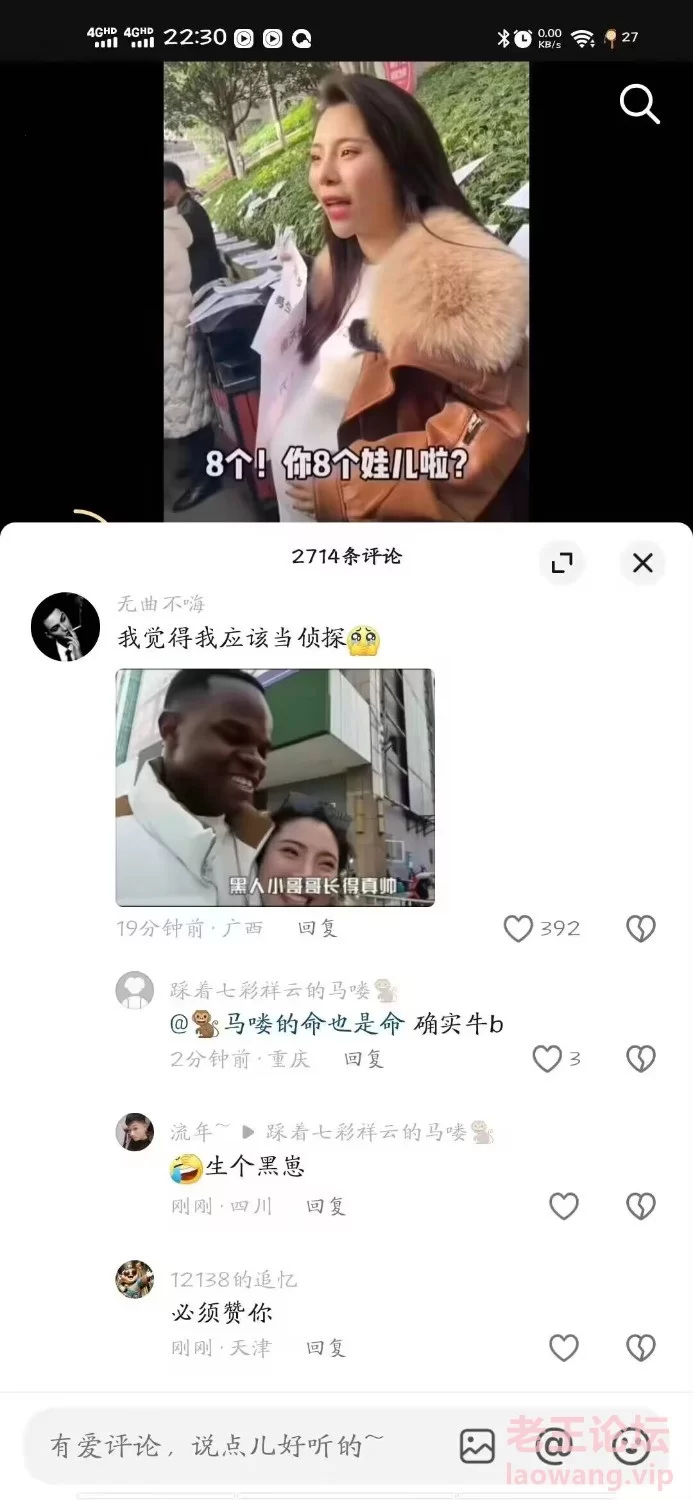The image size is (693, 1500).
Task: Like 流年~'s comment 生个黑崽
Action: coord(564,1207)
